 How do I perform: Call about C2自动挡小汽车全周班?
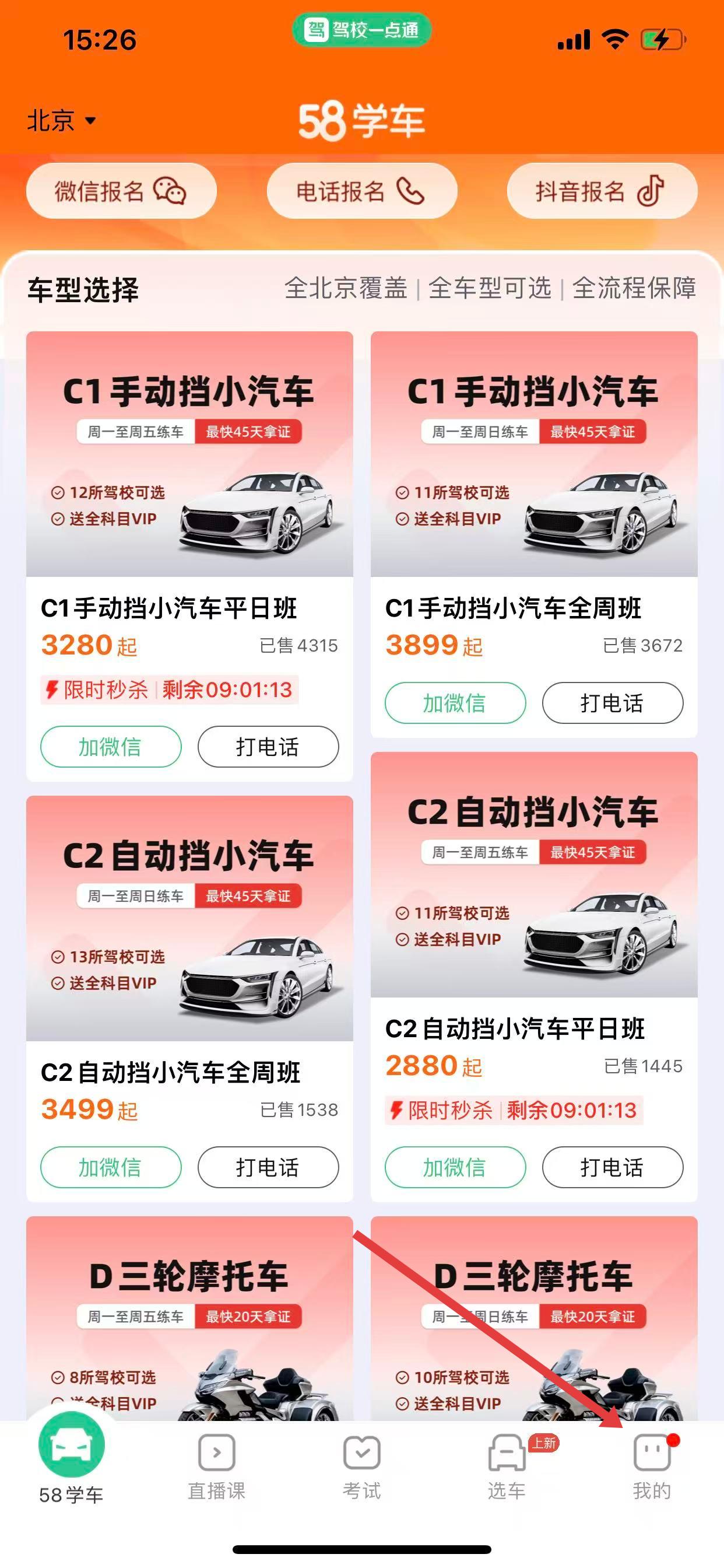[268, 1167]
